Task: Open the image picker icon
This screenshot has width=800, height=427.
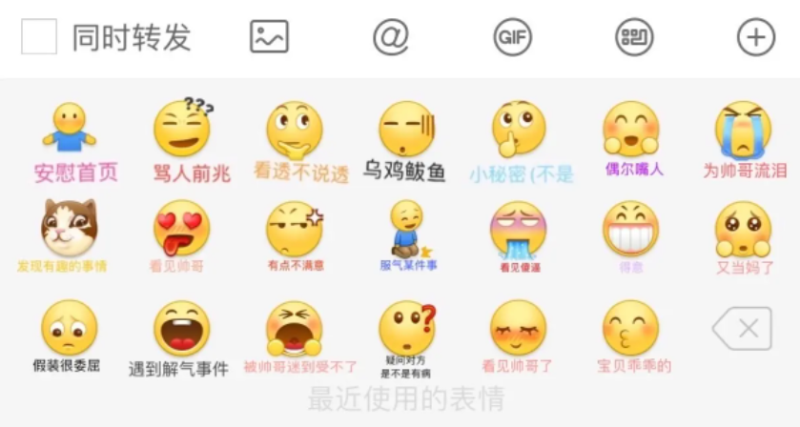Action: coord(269,38)
